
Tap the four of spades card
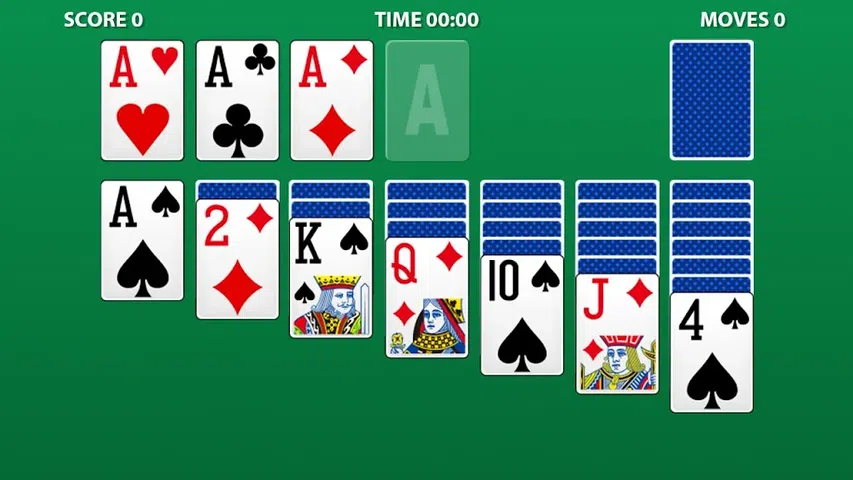711,352
